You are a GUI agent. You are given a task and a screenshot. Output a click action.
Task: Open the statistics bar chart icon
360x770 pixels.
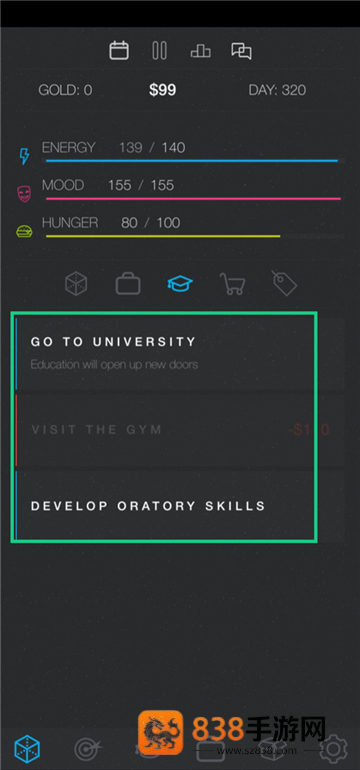pos(200,51)
